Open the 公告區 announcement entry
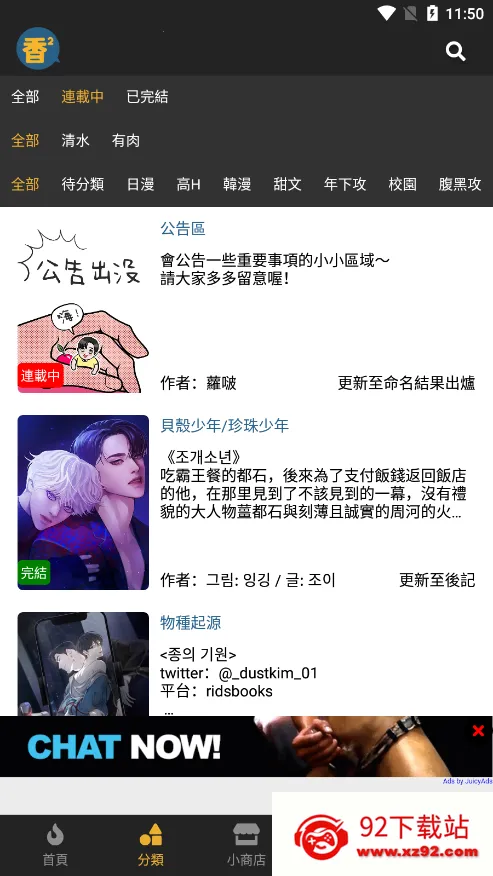The width and height of the screenshot is (493, 876). coord(183,228)
